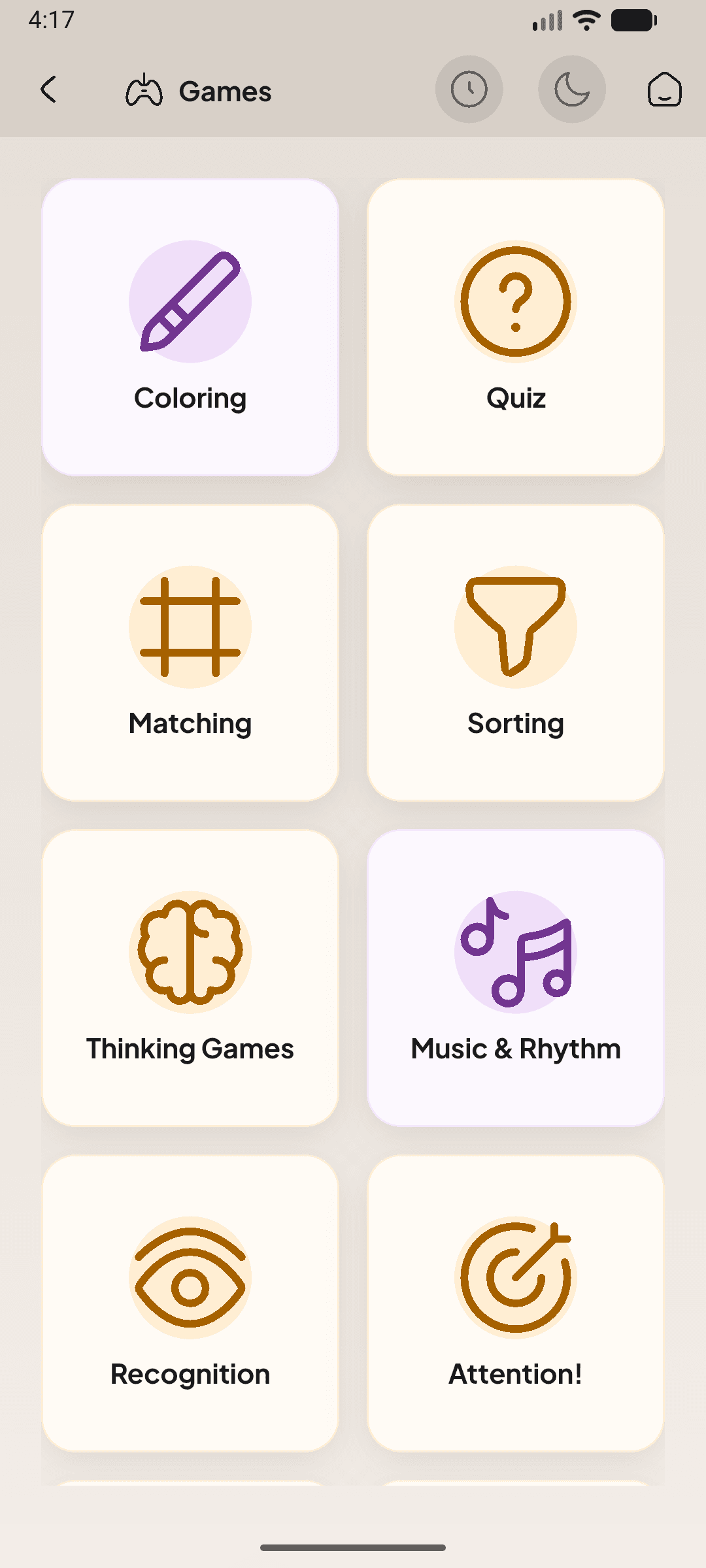
Task: Open the Thinking Games brain icon
Action: tap(190, 952)
